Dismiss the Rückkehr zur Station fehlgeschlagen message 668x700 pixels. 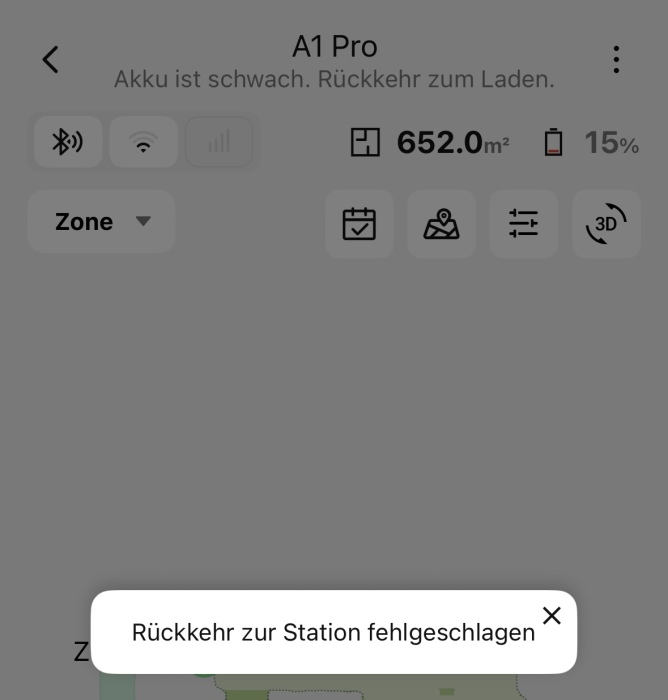pos(552,616)
